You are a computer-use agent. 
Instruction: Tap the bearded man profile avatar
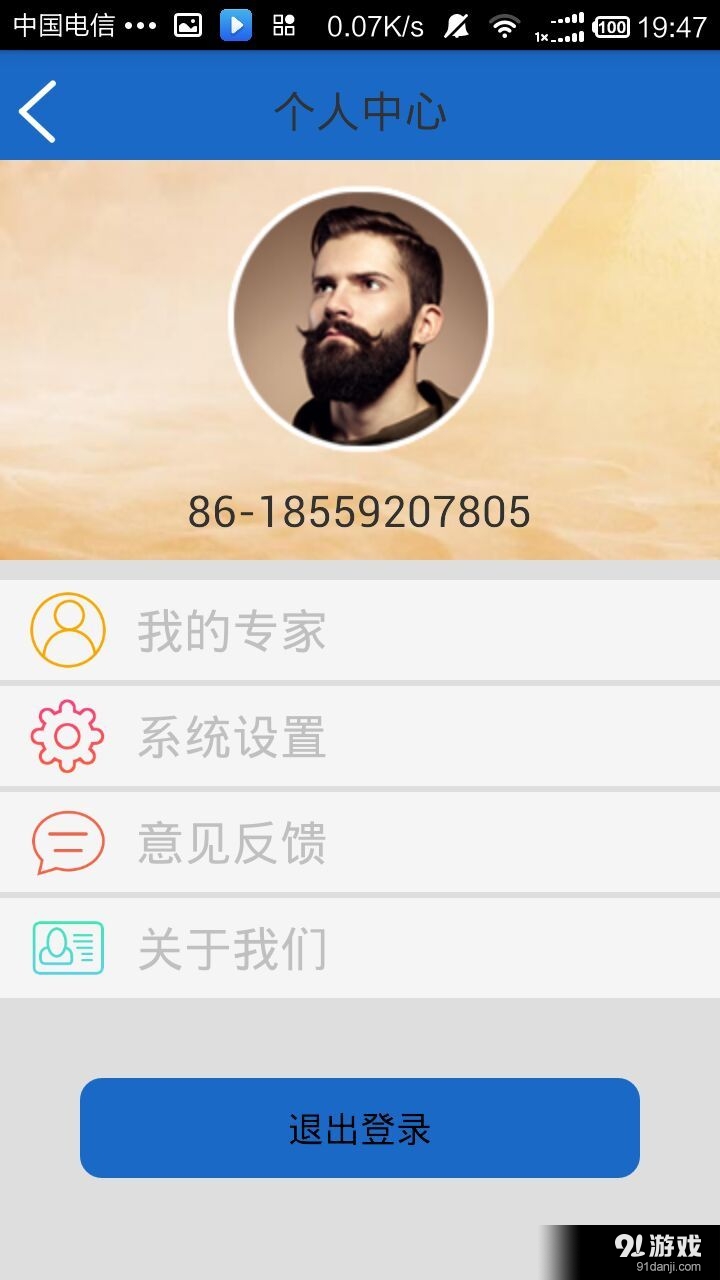tap(360, 318)
